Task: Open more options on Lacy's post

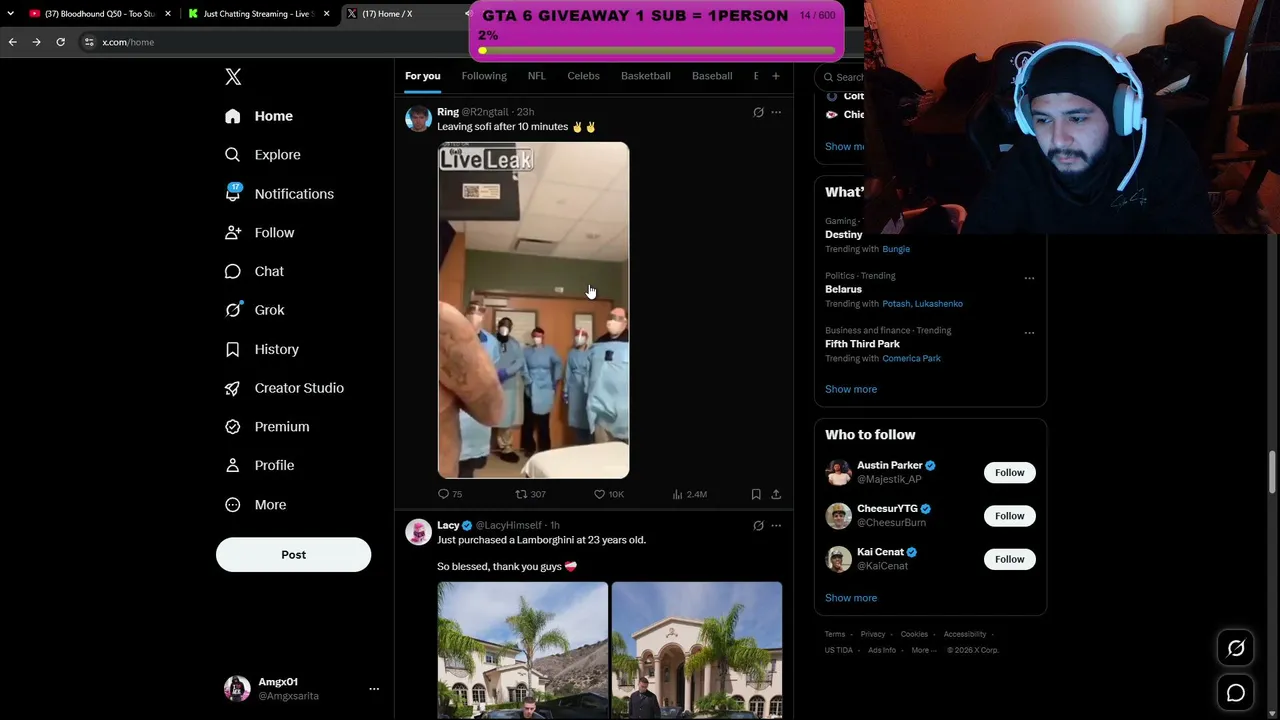Action: click(776, 525)
